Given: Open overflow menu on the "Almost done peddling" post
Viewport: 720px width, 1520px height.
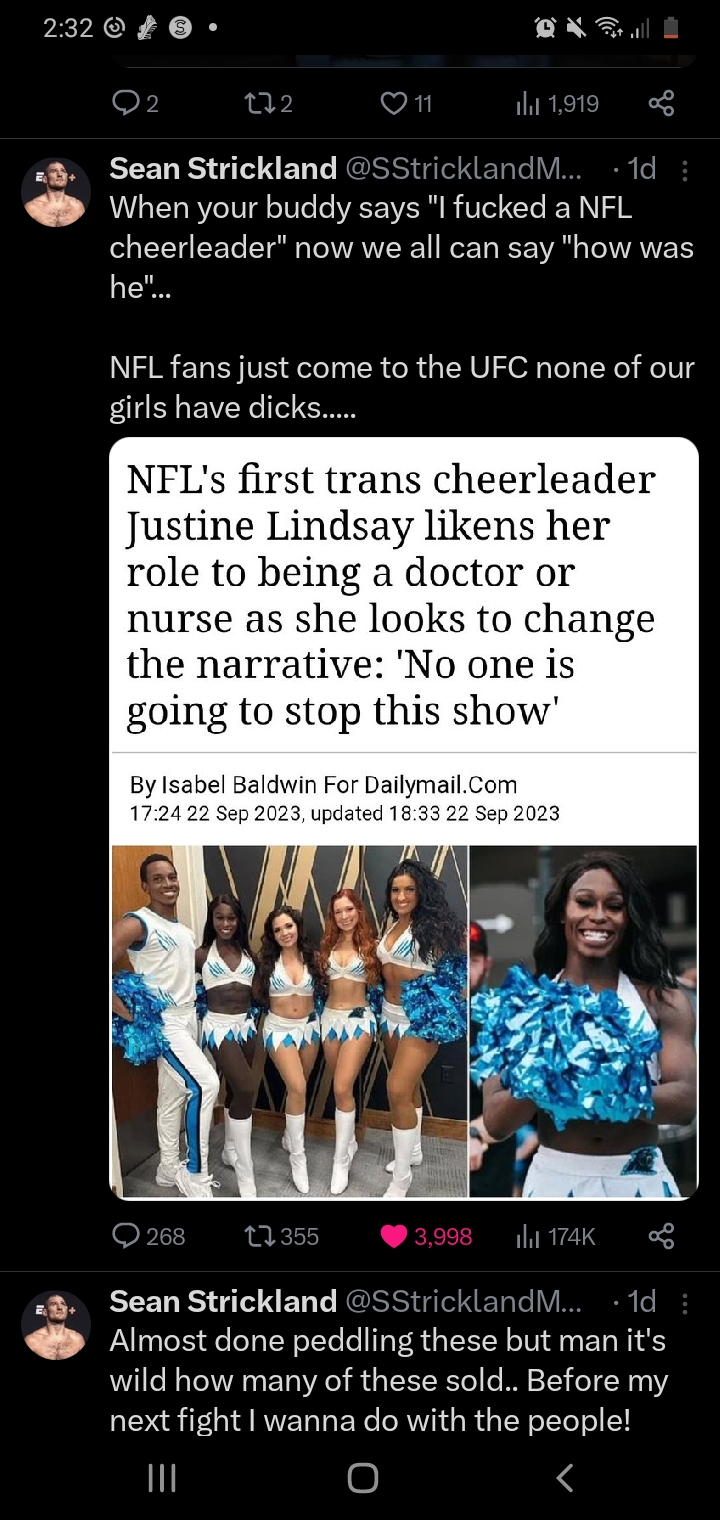Looking at the screenshot, I should [x=685, y=1303].
